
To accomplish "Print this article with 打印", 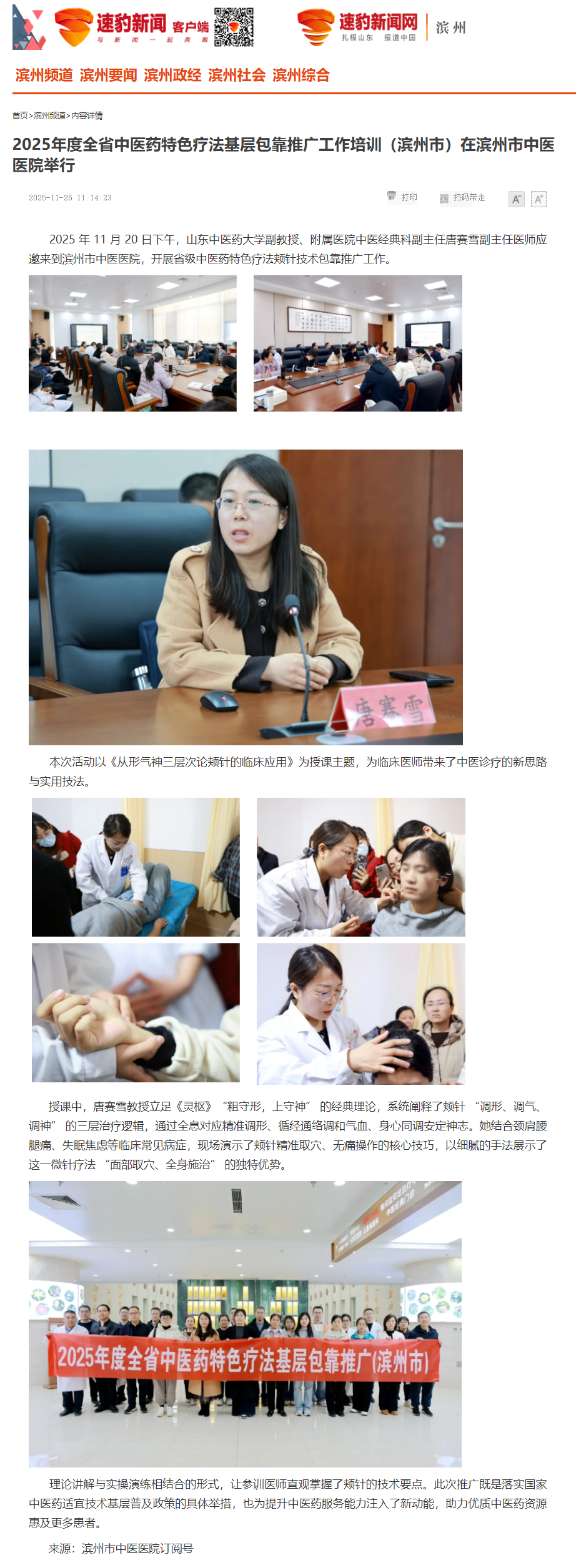I will point(402,197).
